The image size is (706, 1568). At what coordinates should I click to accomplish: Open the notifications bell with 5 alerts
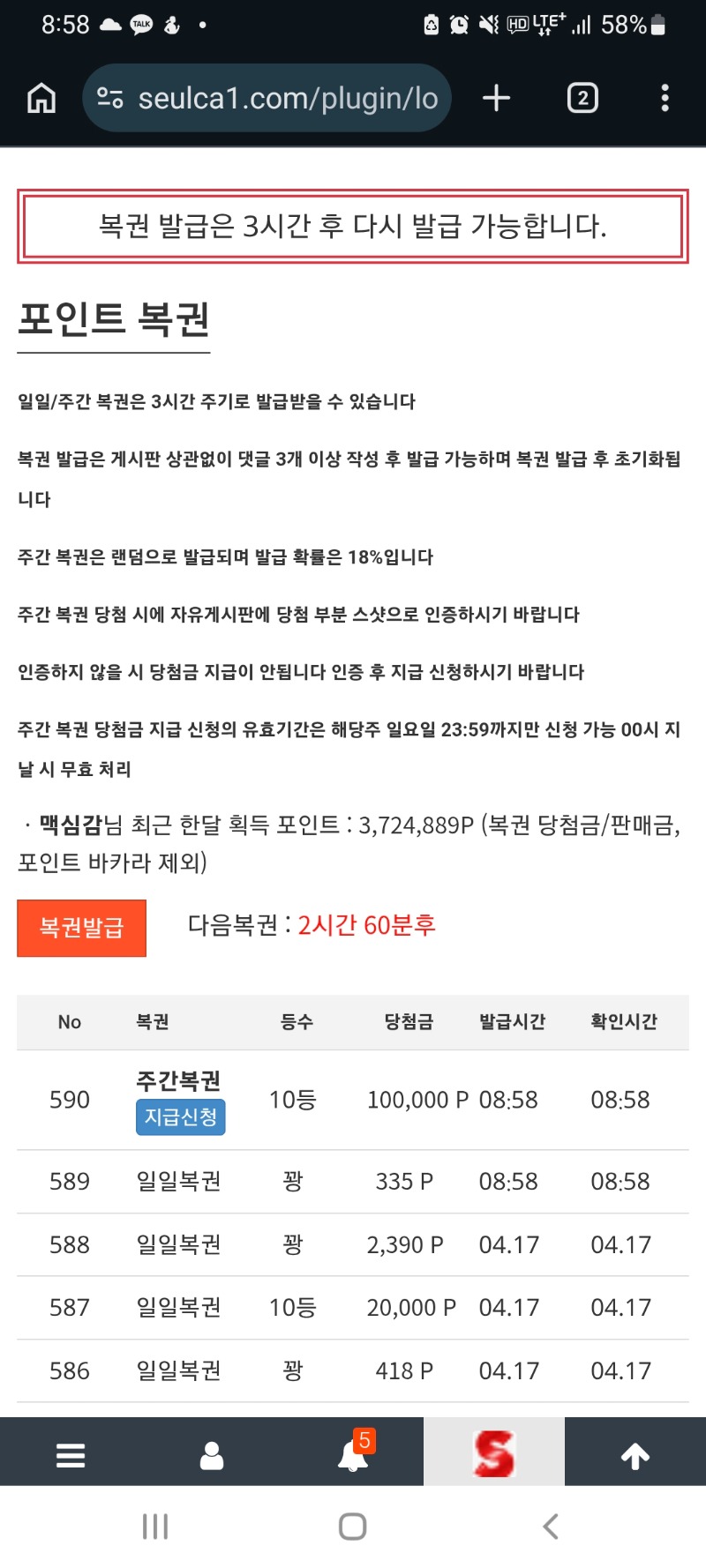[x=353, y=1455]
